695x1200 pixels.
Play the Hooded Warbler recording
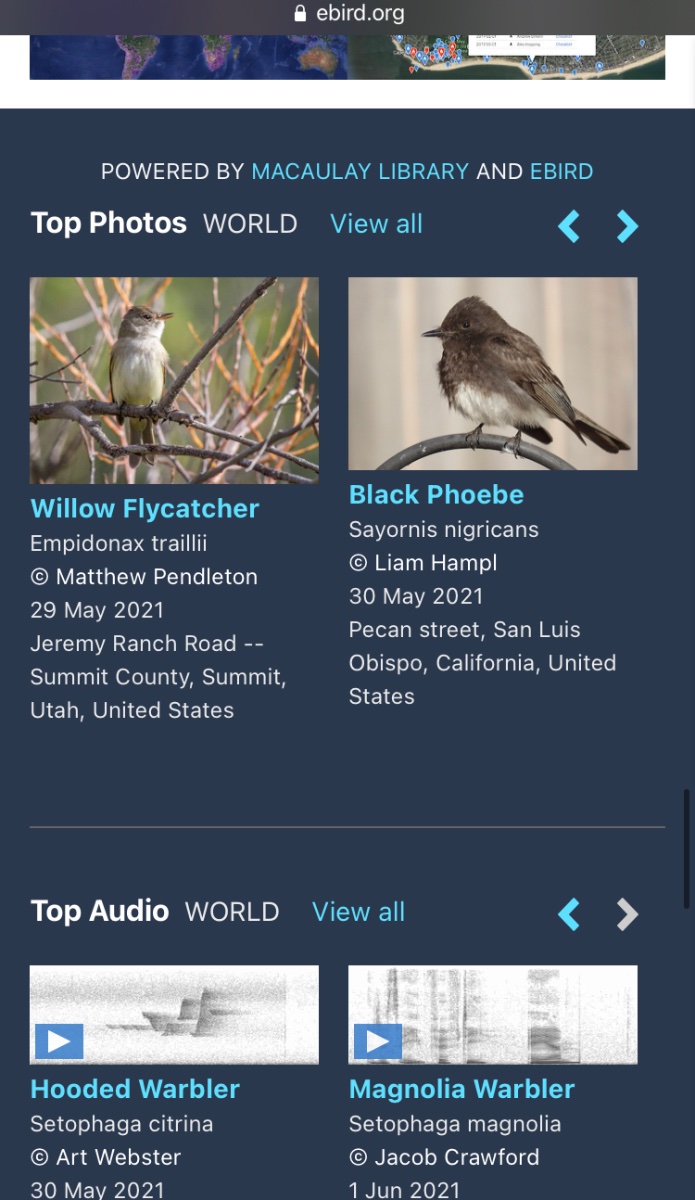59,1042
